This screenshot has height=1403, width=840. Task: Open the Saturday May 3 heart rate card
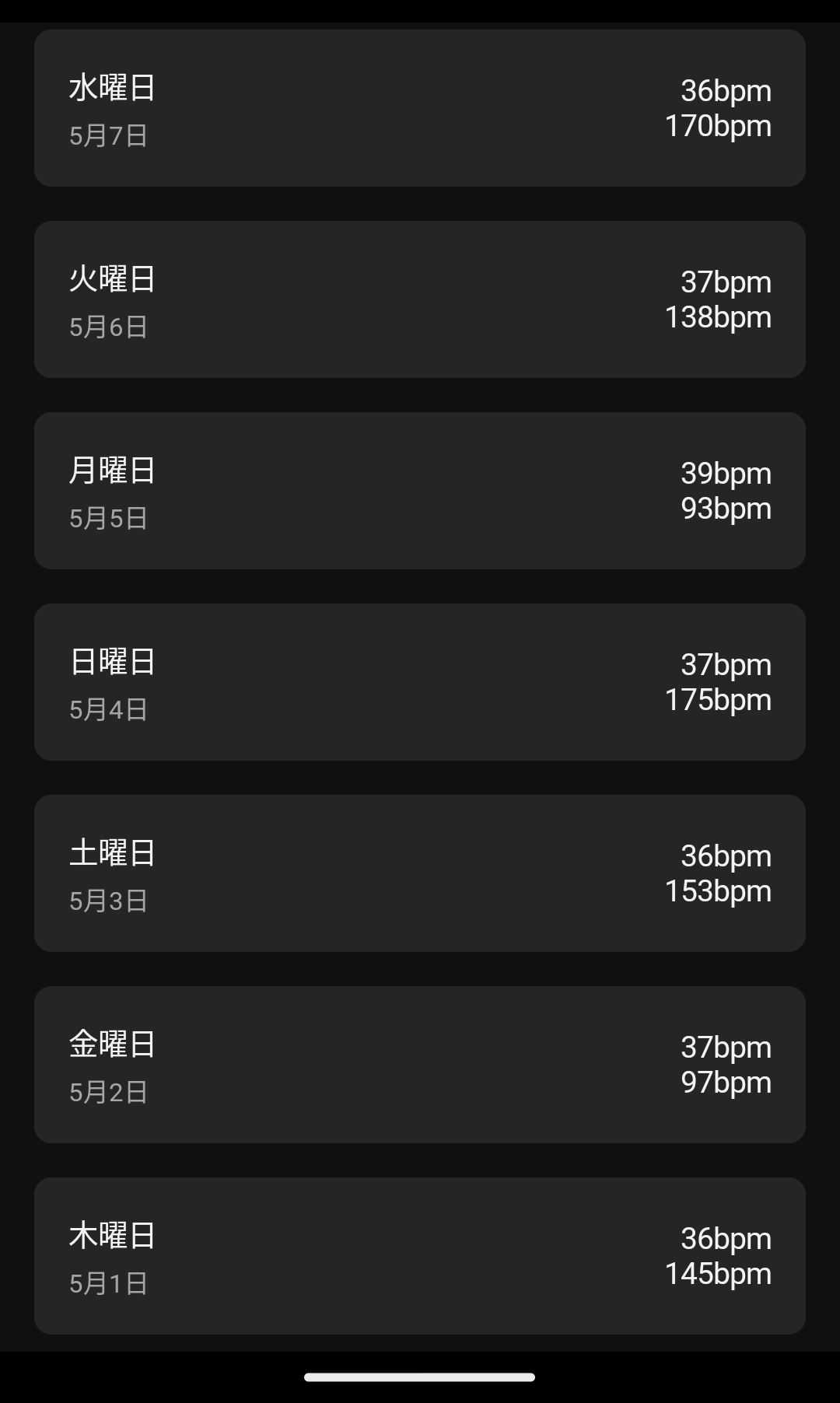[x=420, y=873]
